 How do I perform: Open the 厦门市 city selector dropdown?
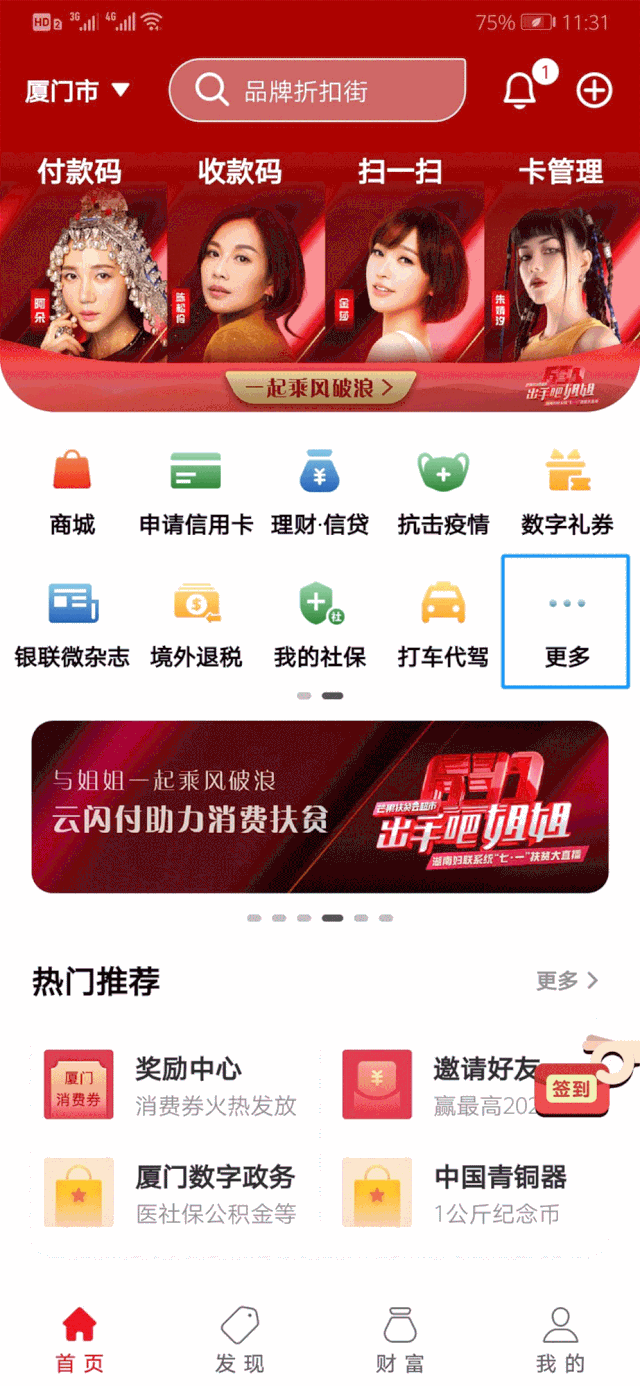[78, 91]
